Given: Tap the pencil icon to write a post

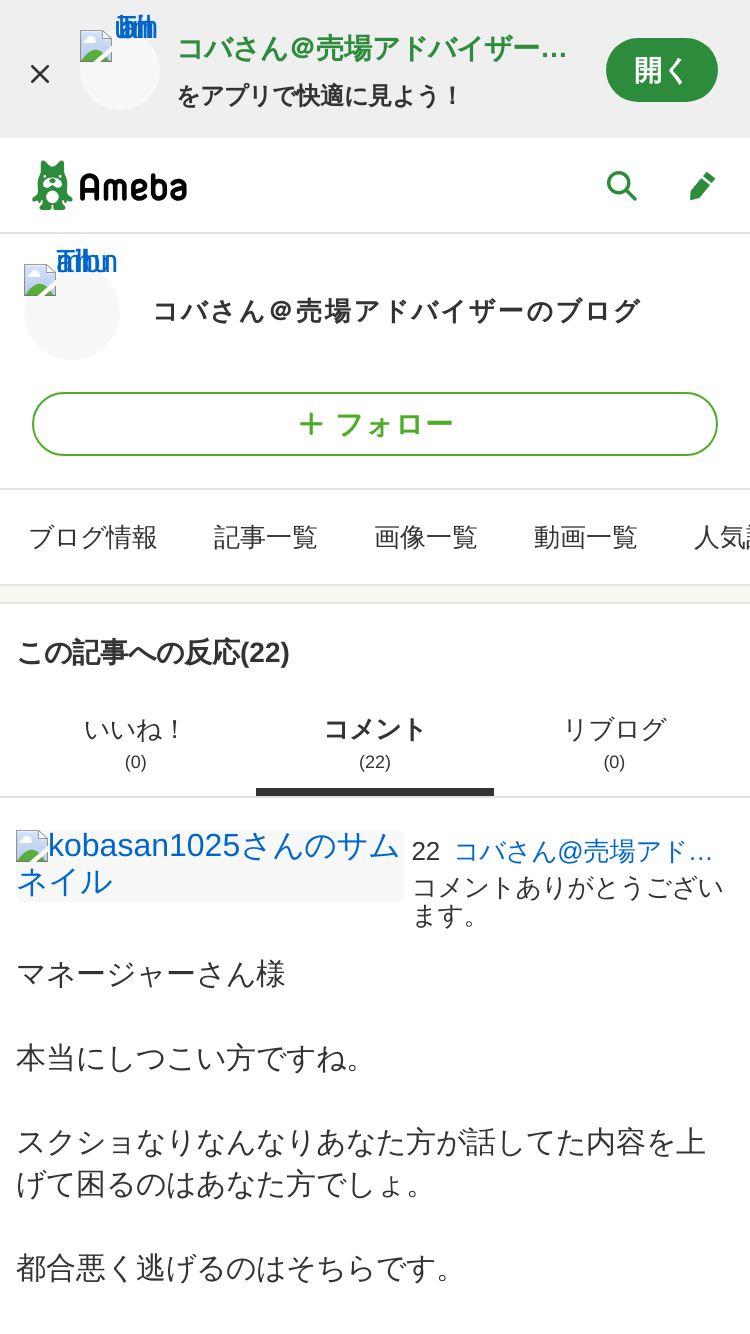Looking at the screenshot, I should [702, 186].
